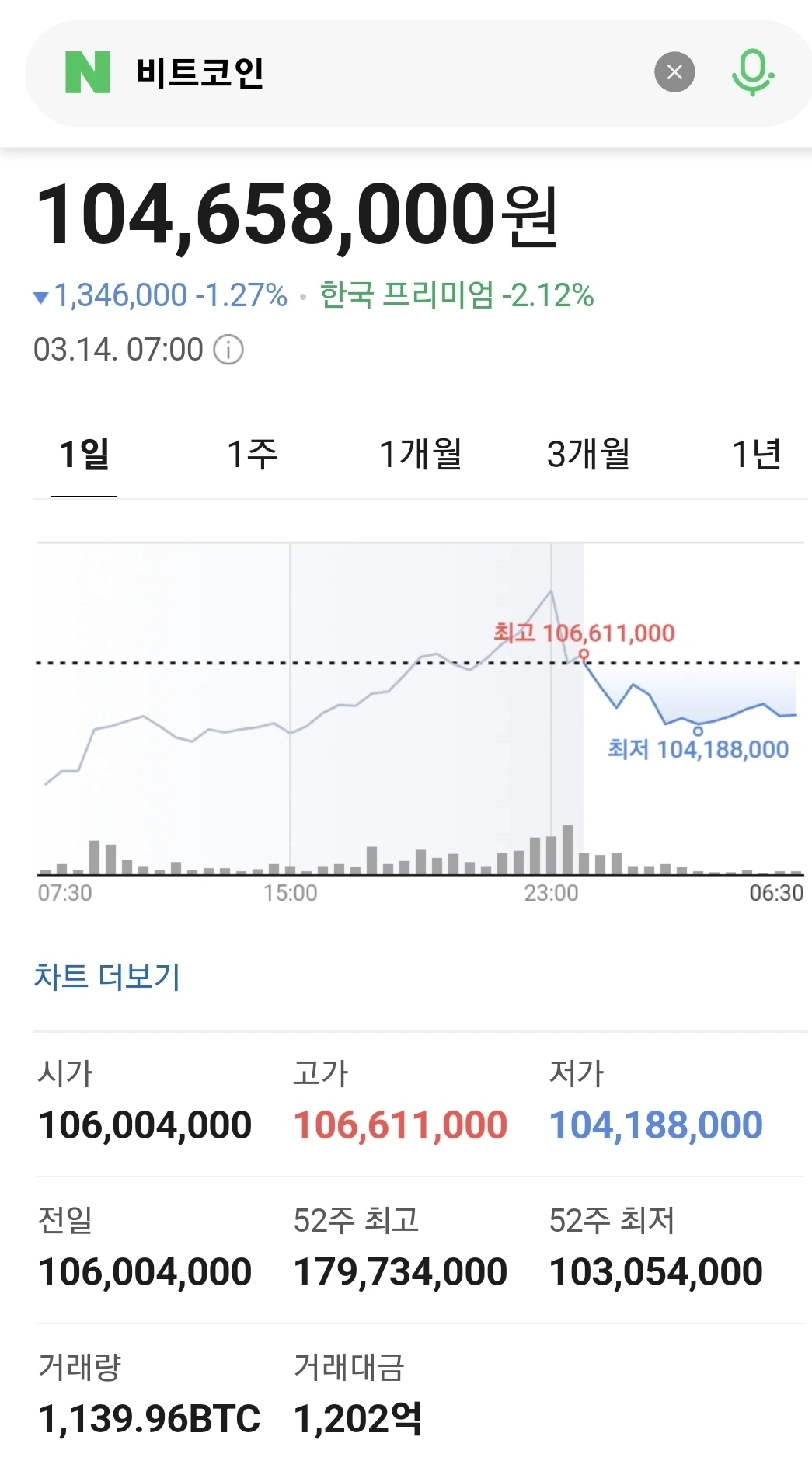
Task: Start voice search with the microphone
Action: click(752, 72)
